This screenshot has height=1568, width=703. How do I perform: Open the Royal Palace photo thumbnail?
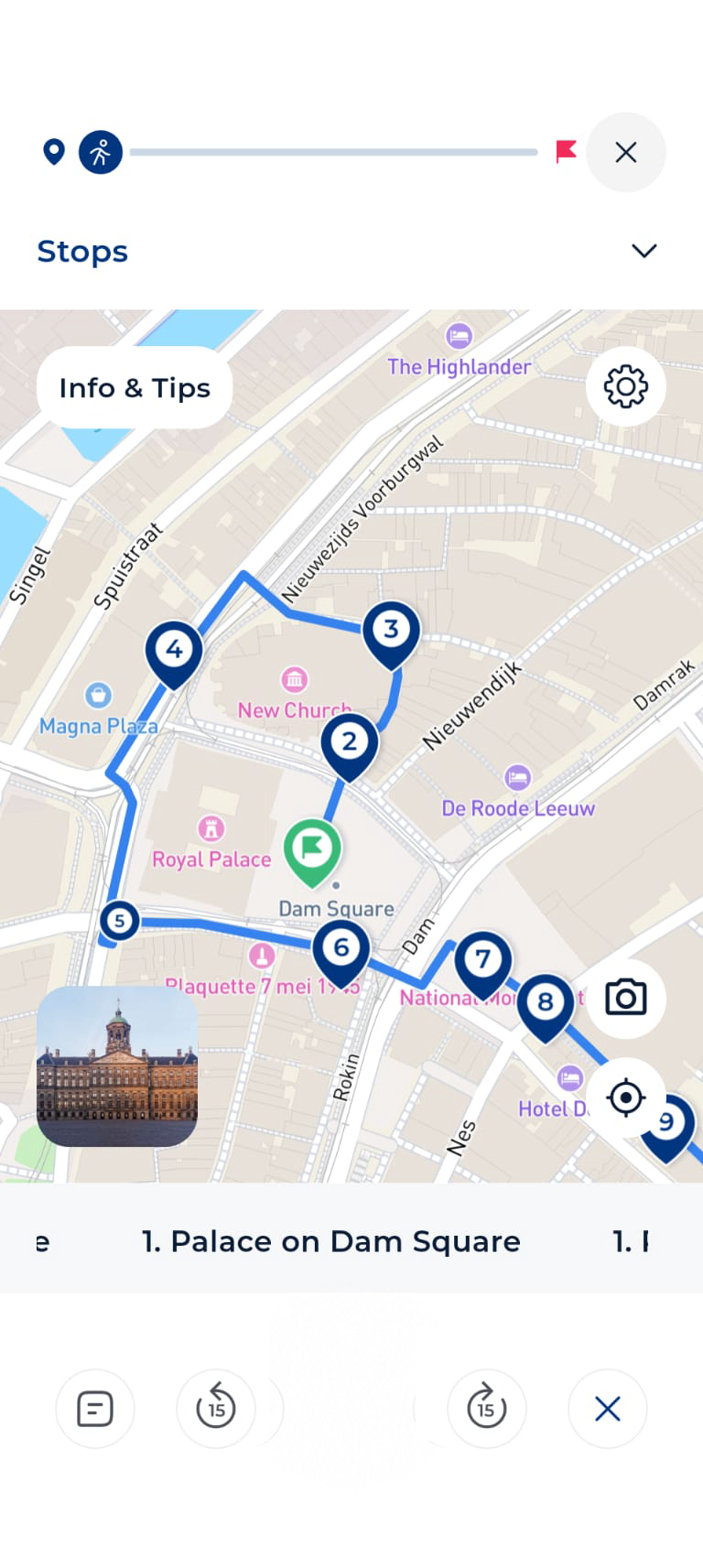pos(117,1066)
